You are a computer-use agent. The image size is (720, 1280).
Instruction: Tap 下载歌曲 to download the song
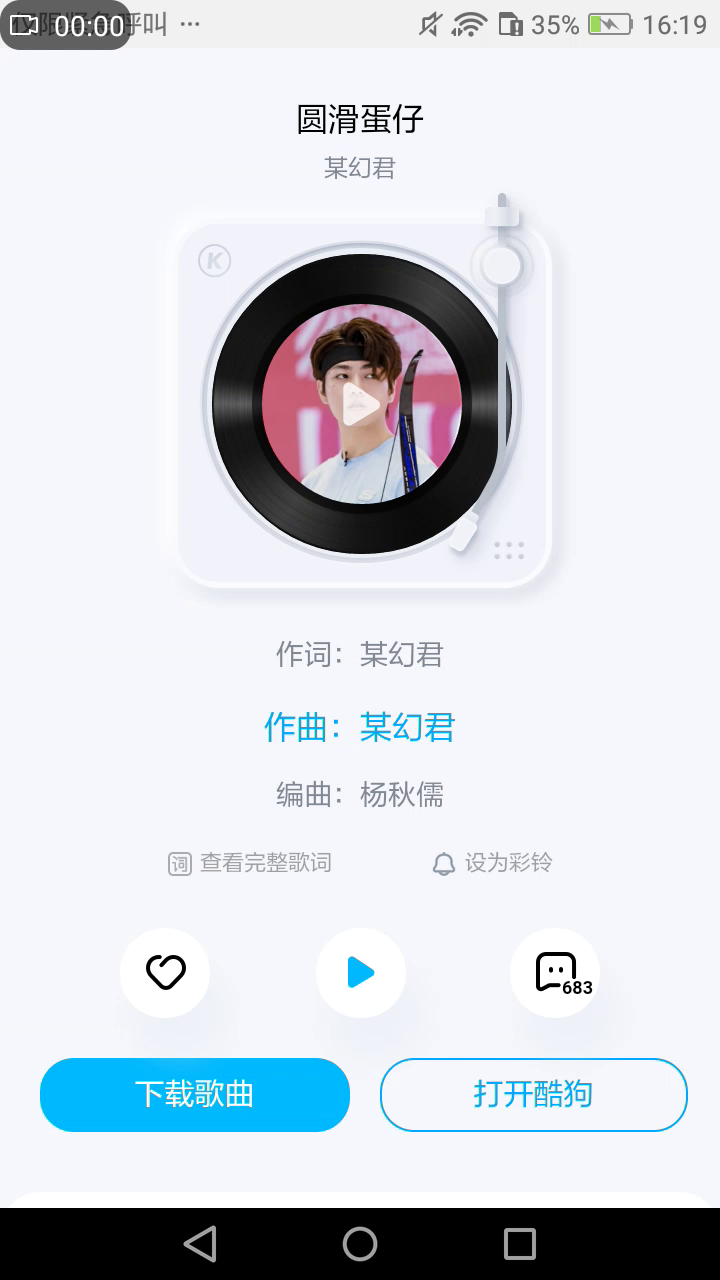pos(195,1094)
